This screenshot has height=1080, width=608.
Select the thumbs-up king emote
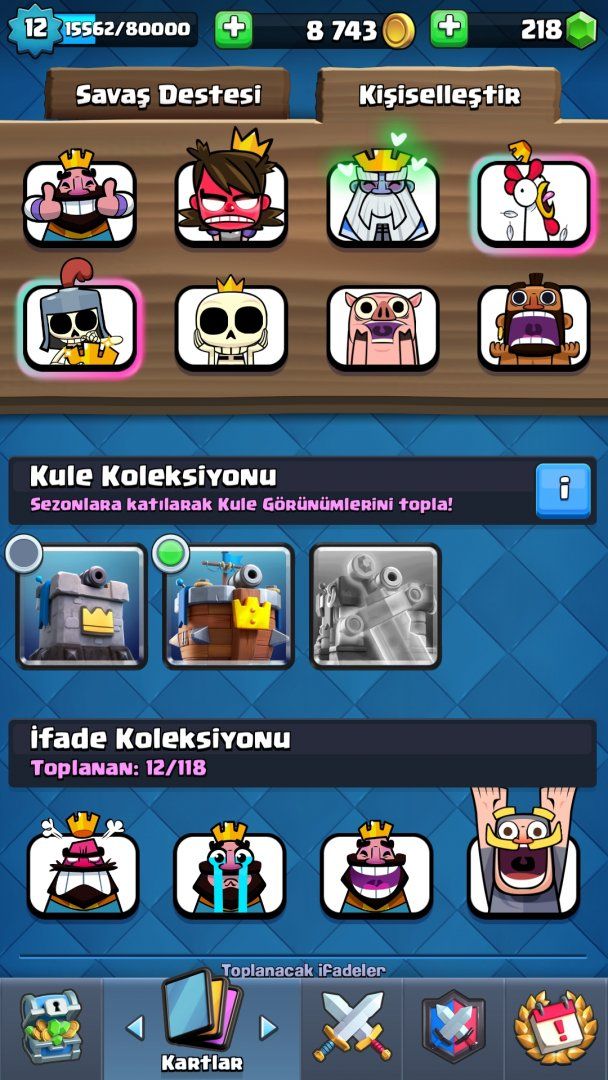80,200
